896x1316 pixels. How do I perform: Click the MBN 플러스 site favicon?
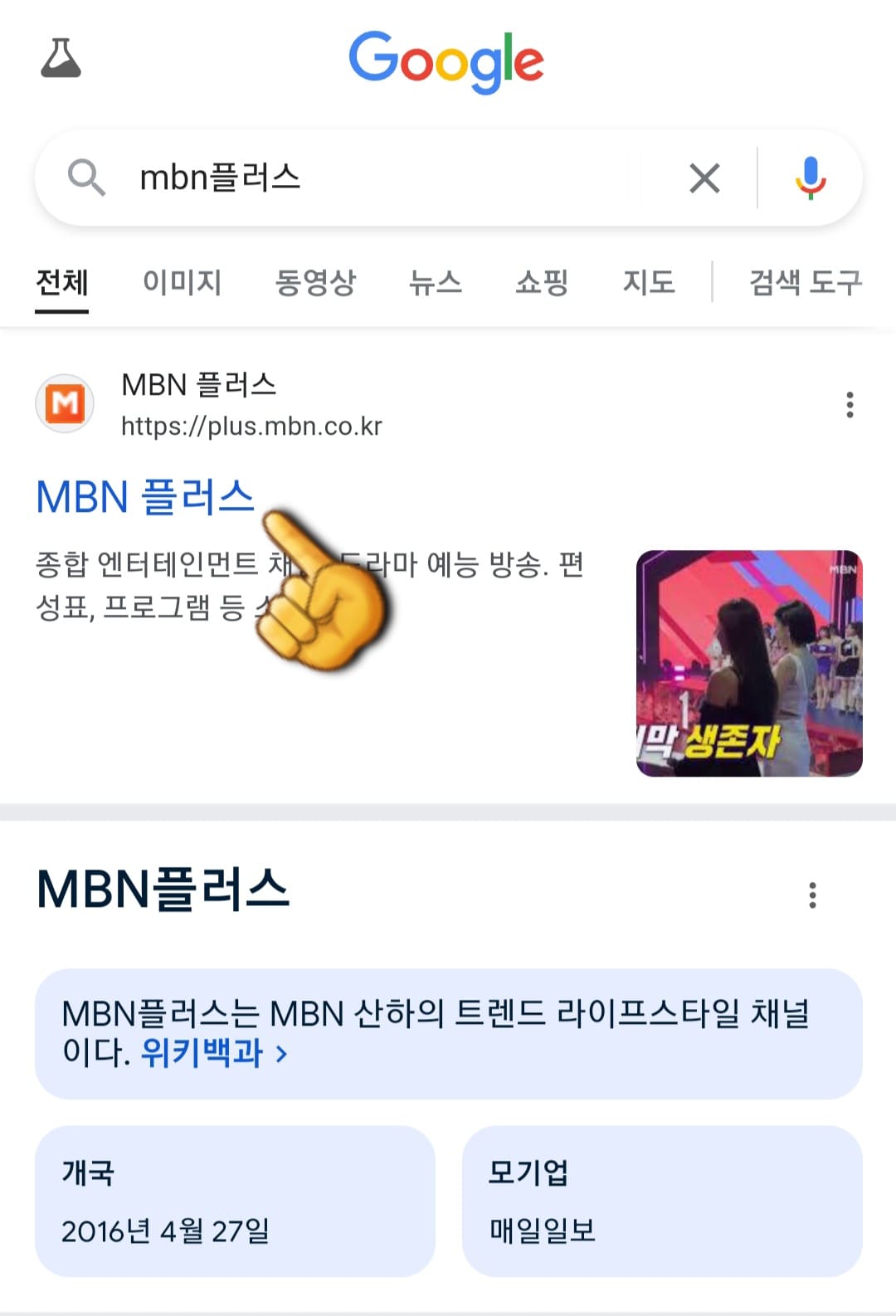[x=65, y=404]
